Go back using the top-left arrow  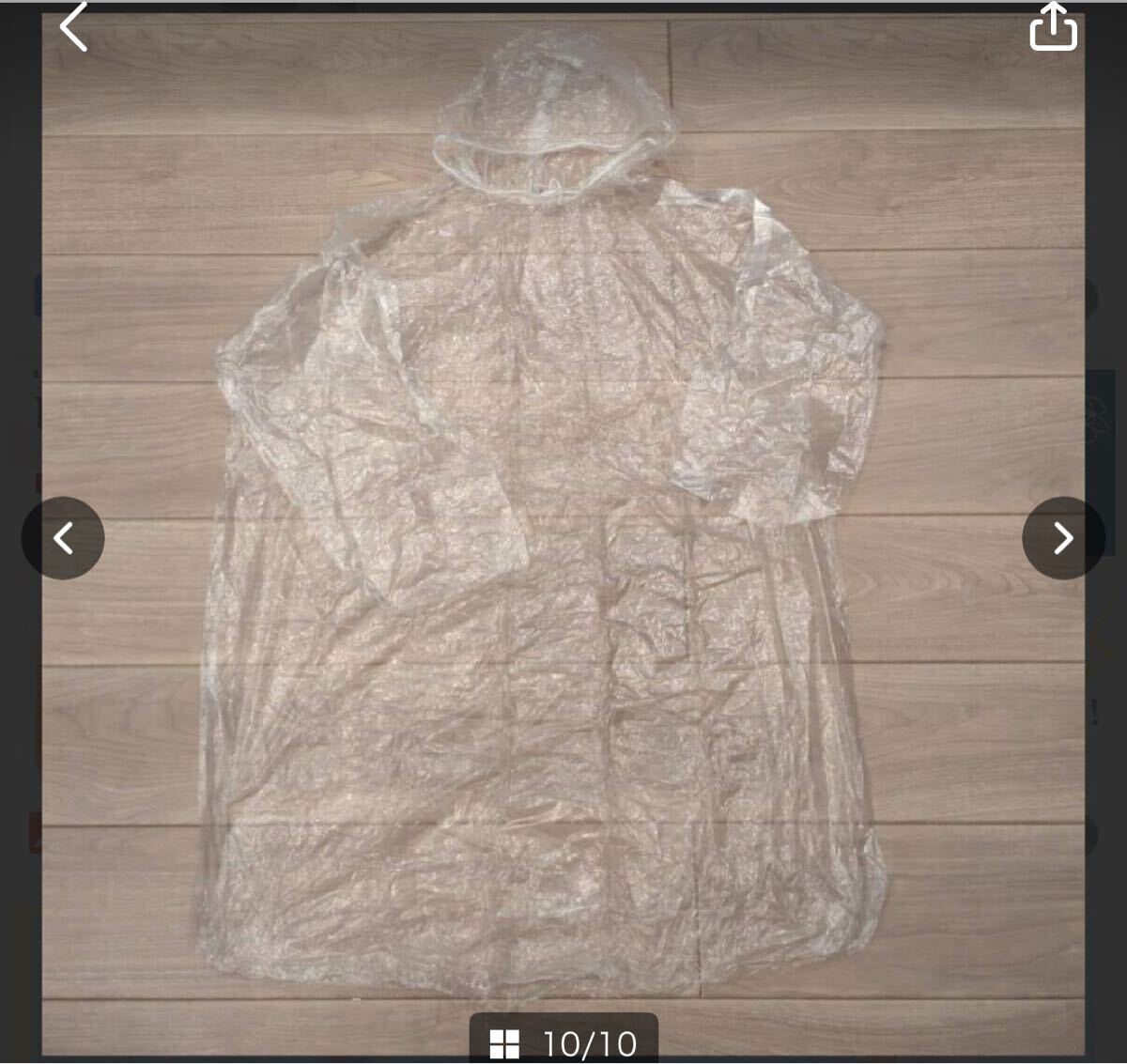tap(73, 27)
